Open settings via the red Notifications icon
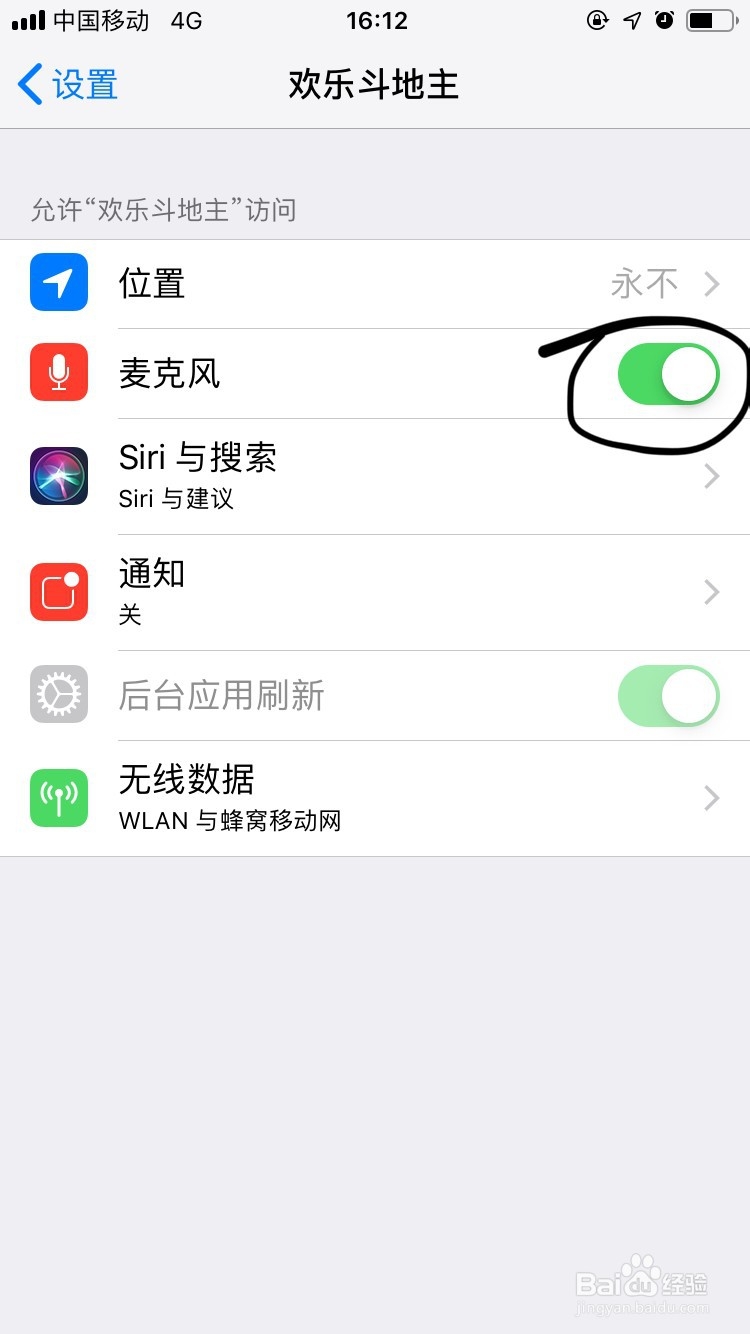750x1334 pixels. [59, 591]
